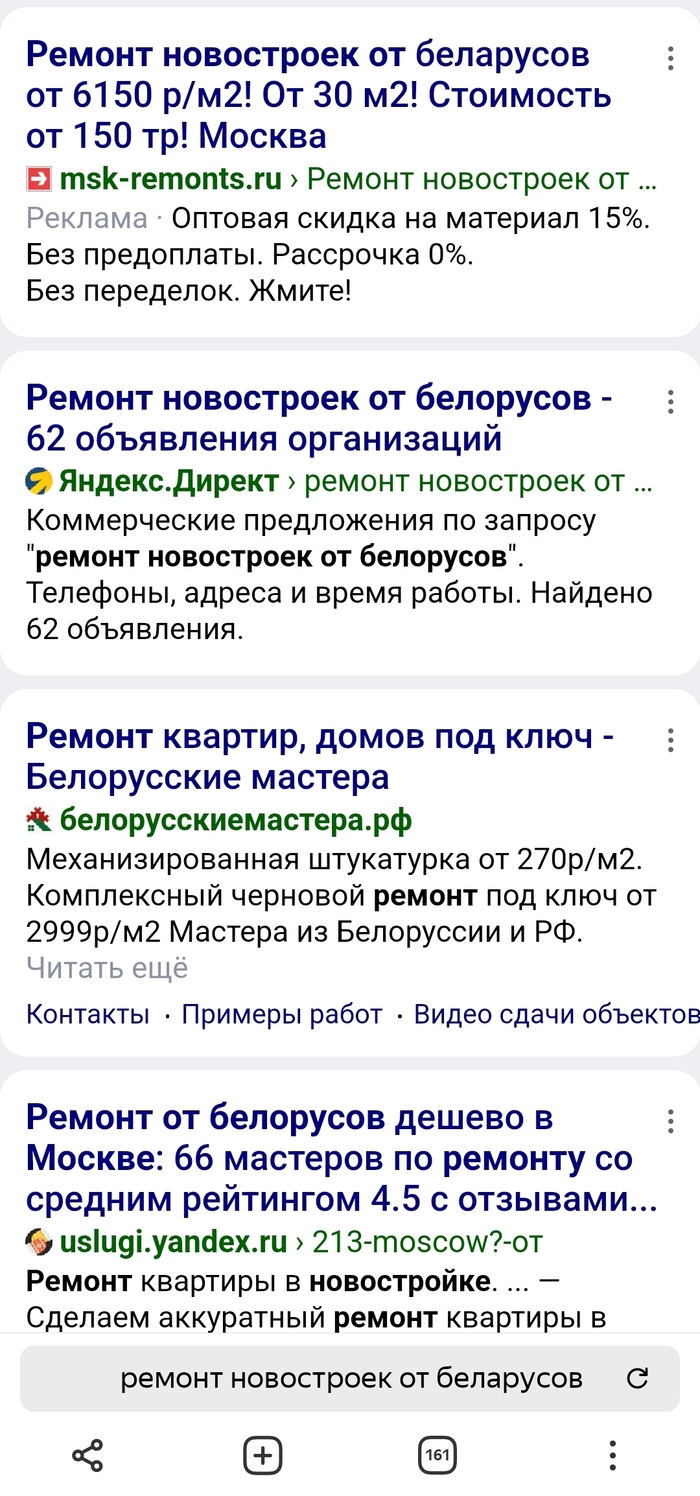Open the tab switcher showing 161 tabs
This screenshot has width=700, height=1496.
(x=437, y=1455)
